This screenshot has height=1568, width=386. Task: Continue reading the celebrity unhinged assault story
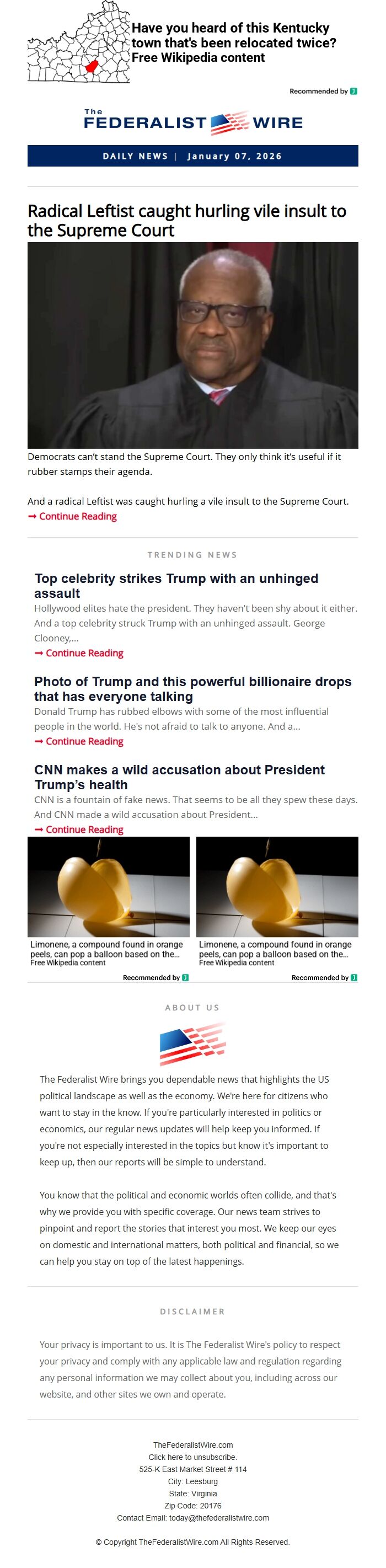[x=84, y=653]
